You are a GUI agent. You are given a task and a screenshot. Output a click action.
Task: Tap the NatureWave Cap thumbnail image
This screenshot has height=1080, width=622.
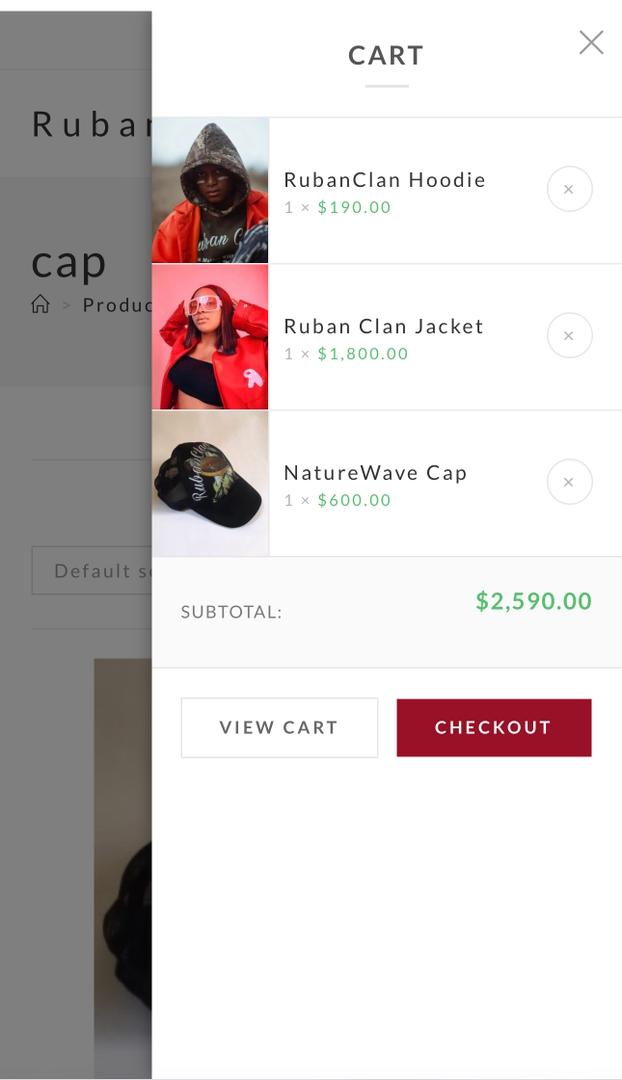[210, 483]
